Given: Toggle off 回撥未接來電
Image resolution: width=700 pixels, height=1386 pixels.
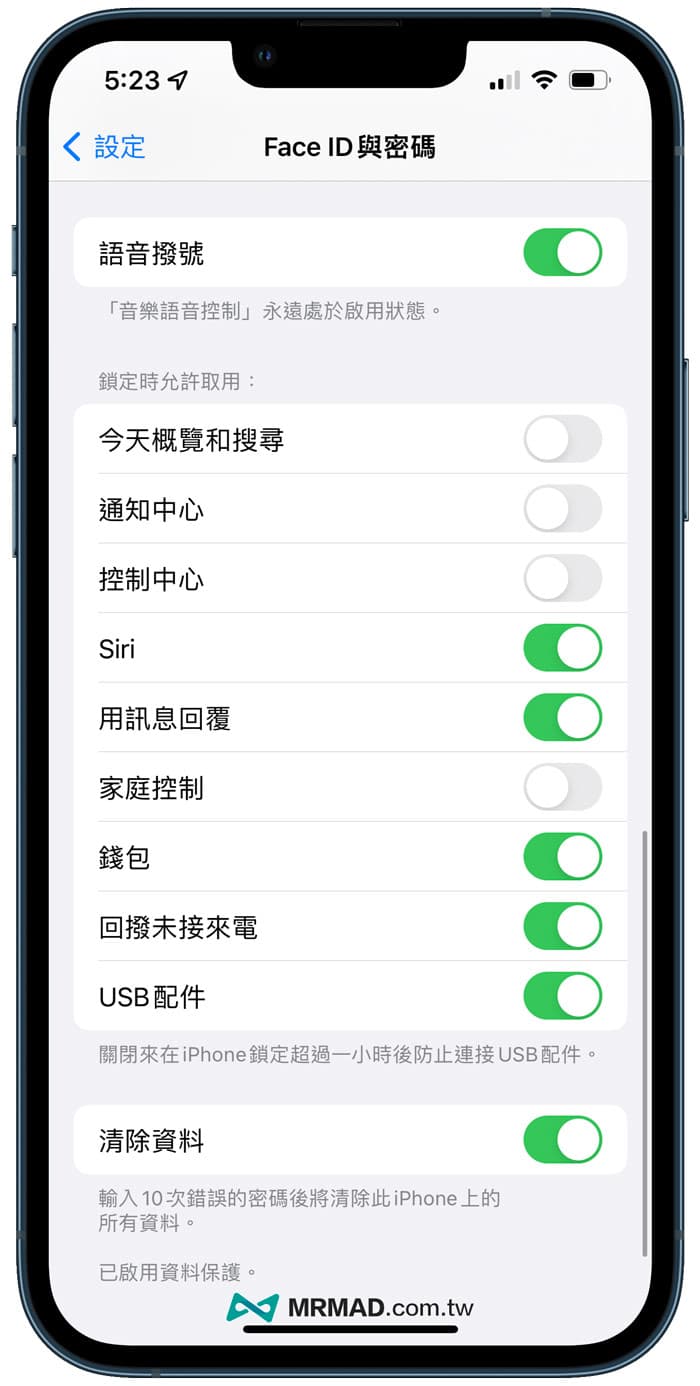Looking at the screenshot, I should 562,927.
